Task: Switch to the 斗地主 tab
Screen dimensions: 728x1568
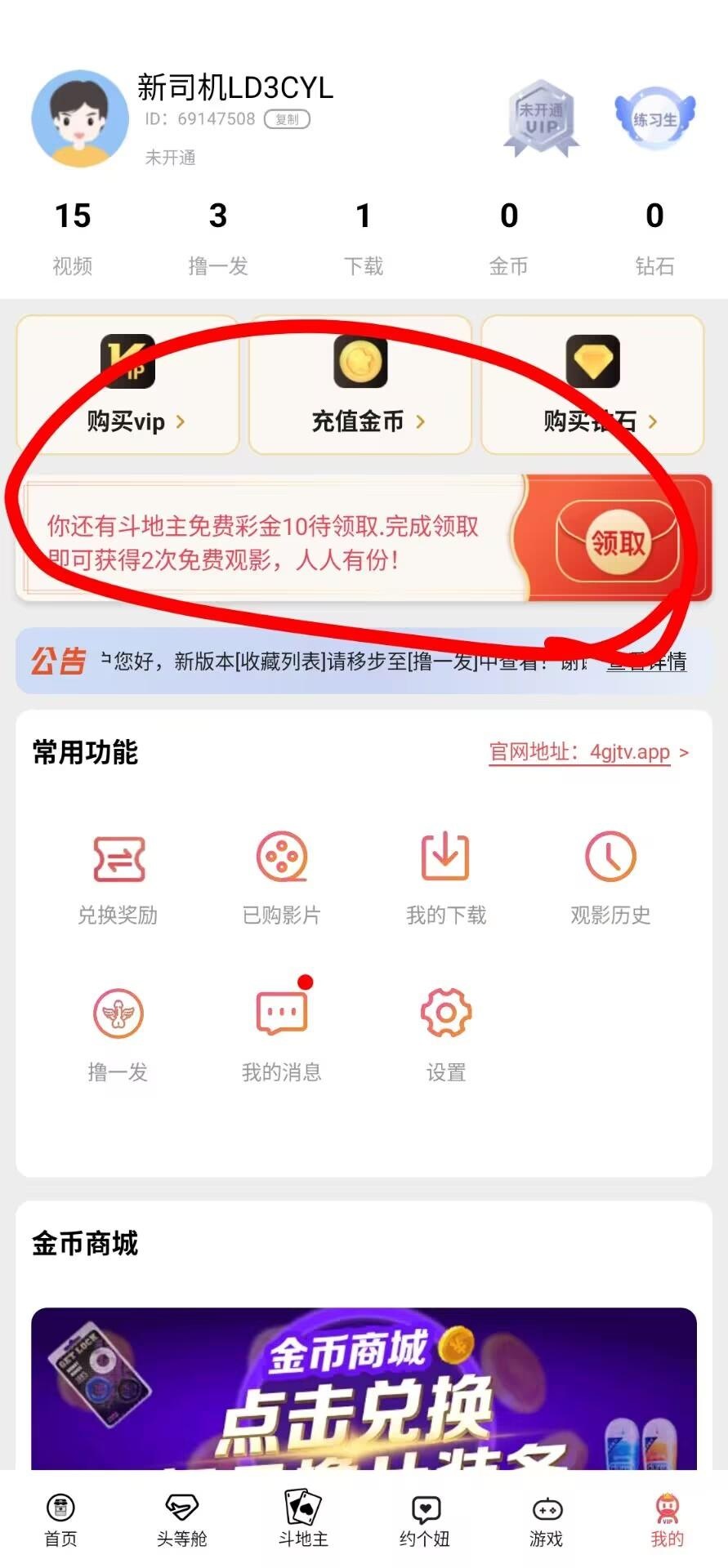Action: (x=302, y=1518)
